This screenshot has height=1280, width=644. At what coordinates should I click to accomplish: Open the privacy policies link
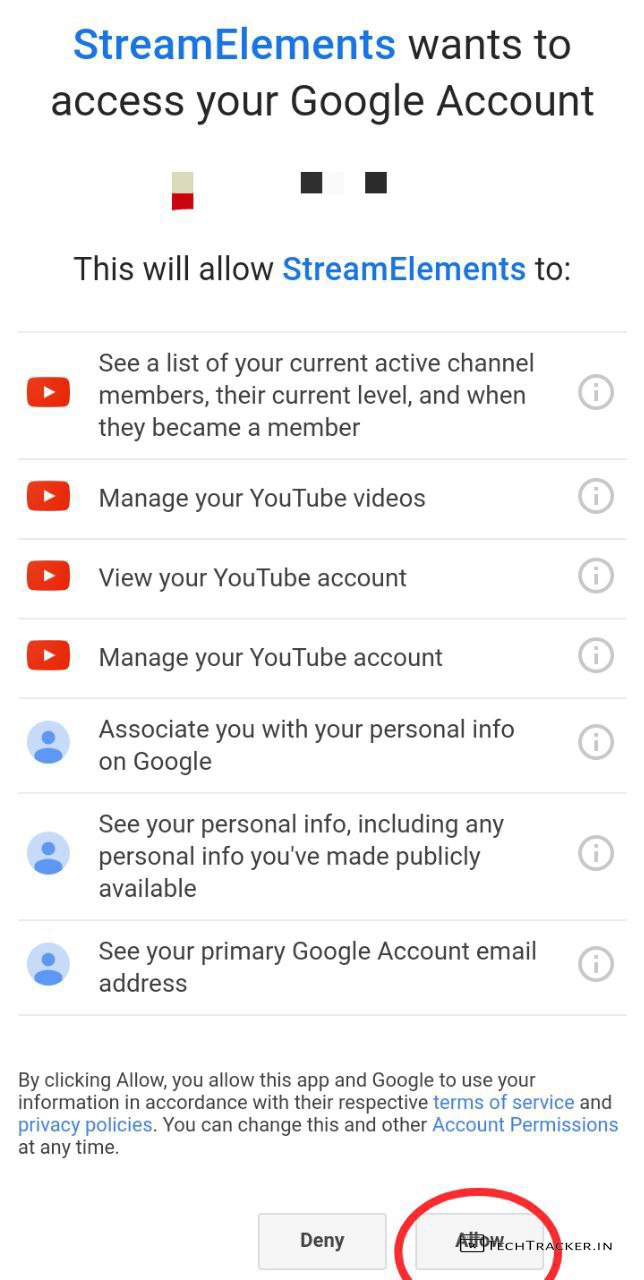pos(85,1125)
